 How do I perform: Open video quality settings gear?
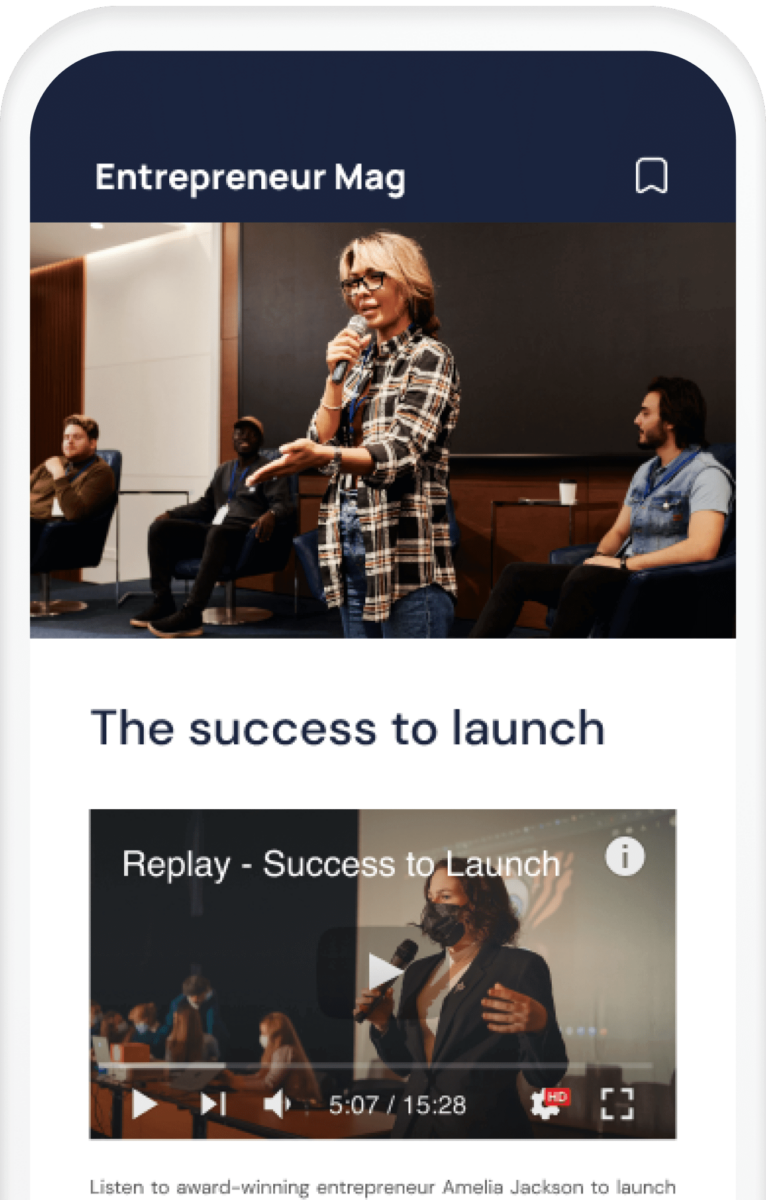pyautogui.click(x=547, y=1104)
